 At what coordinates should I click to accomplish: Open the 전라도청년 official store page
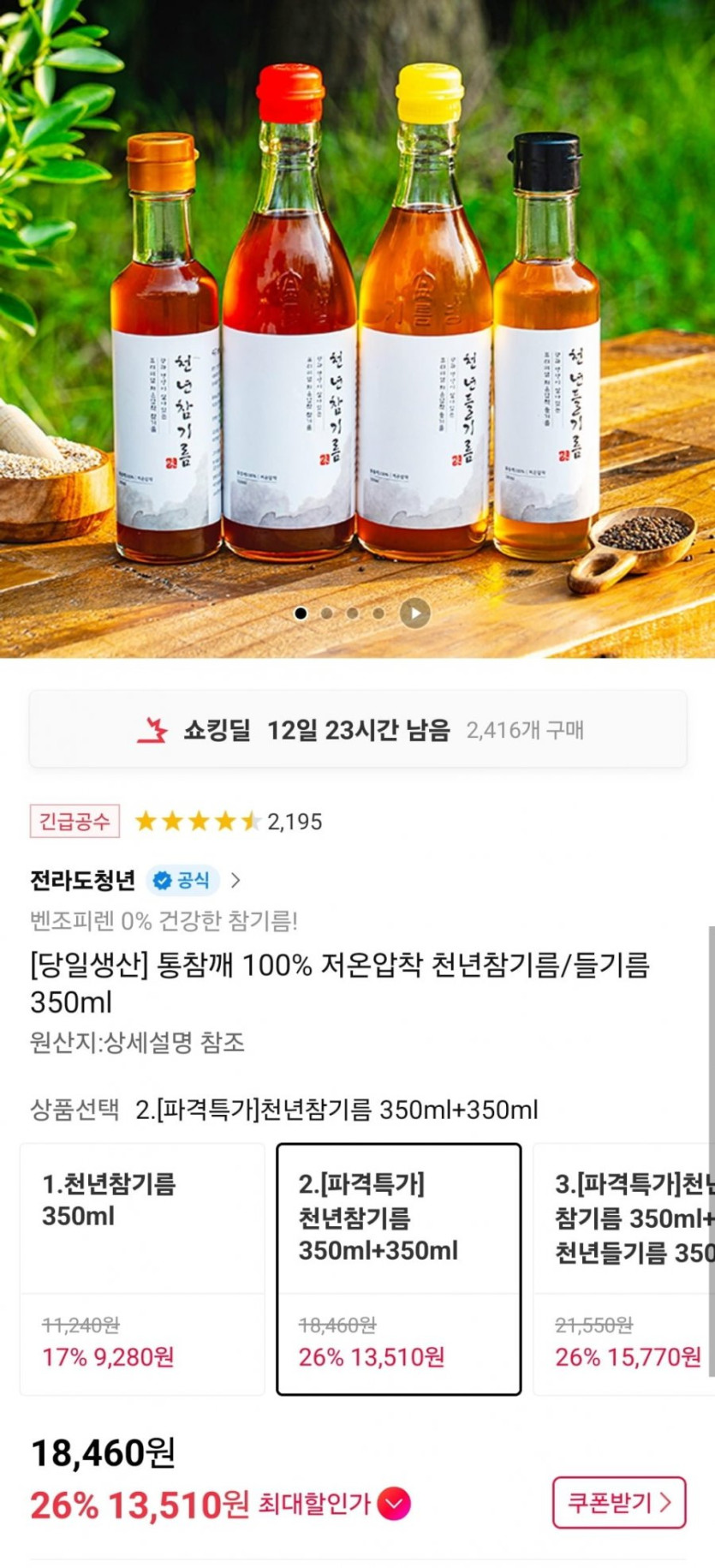(x=135, y=880)
